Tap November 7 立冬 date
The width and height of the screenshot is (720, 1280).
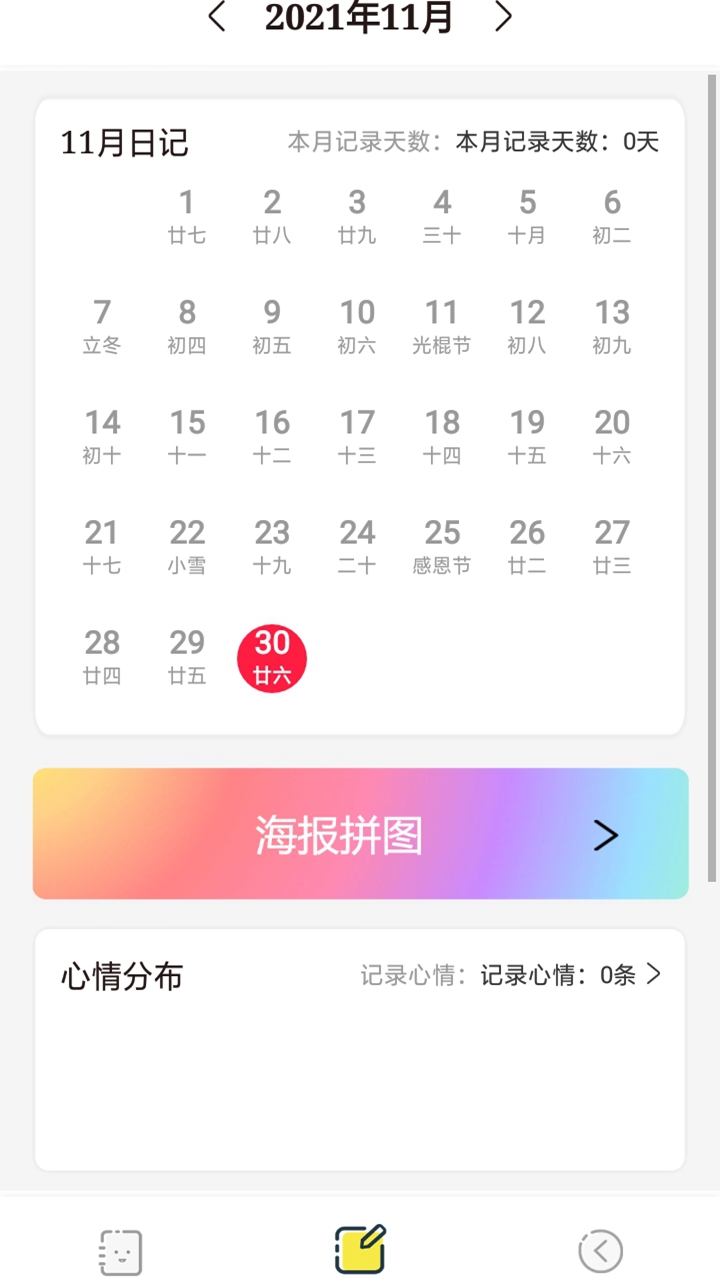click(102, 326)
